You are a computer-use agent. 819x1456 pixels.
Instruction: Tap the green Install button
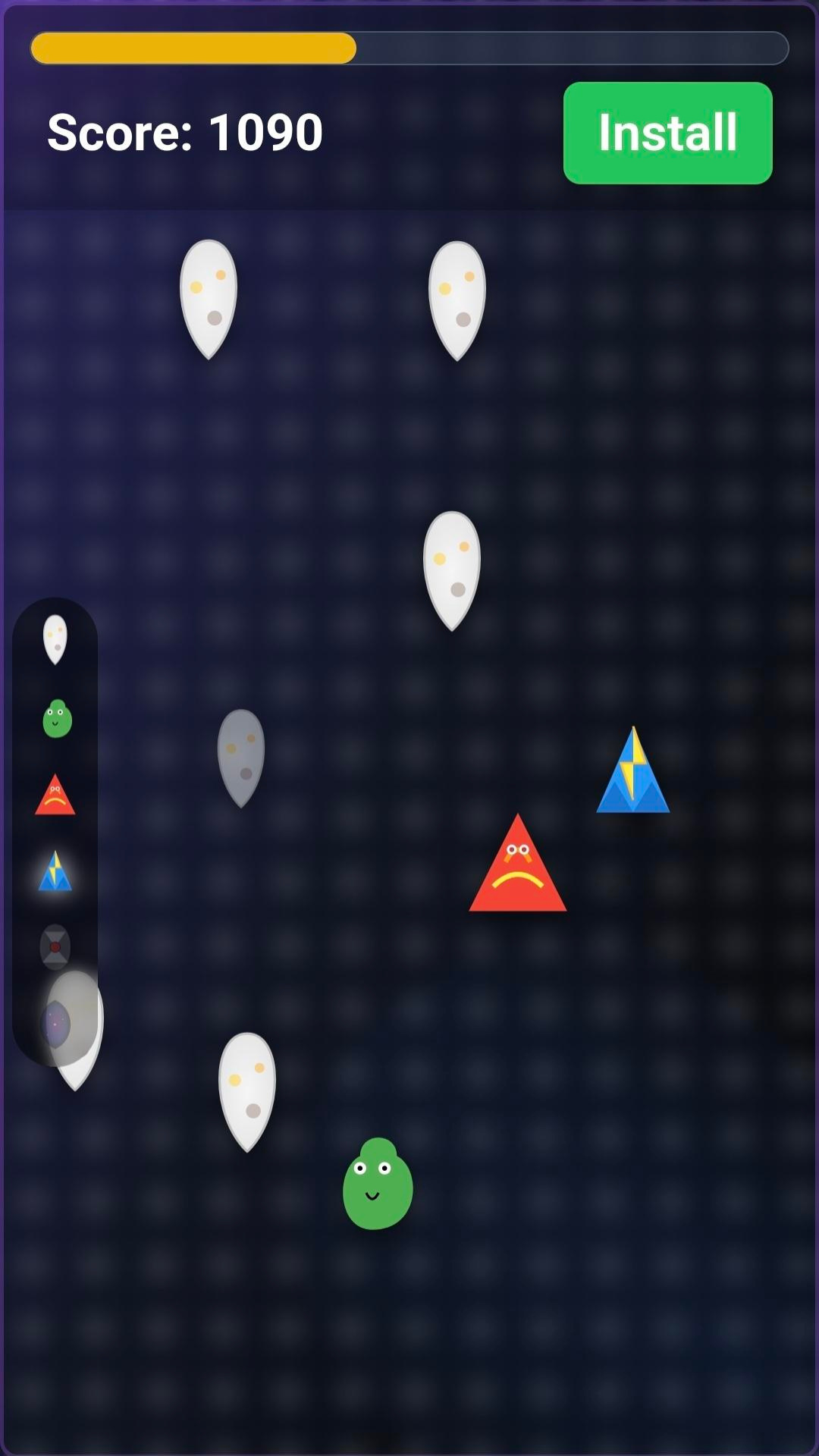point(667,133)
